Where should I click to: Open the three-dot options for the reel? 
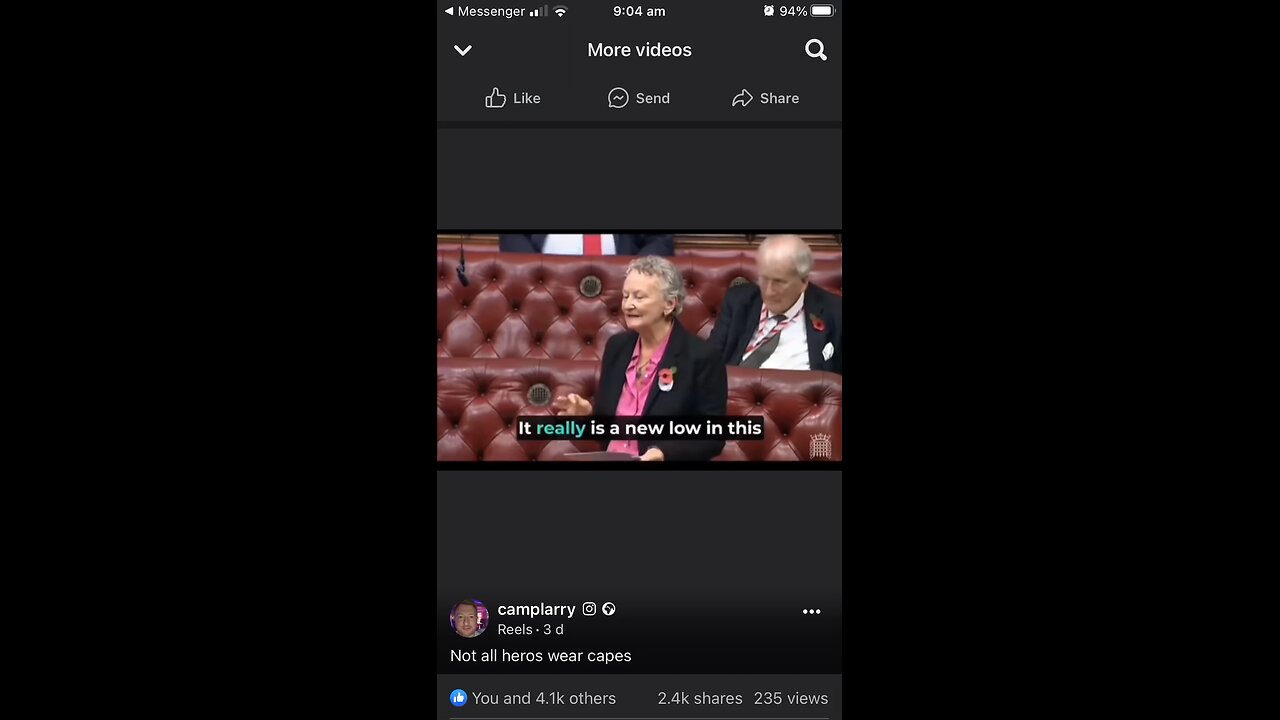click(811, 611)
